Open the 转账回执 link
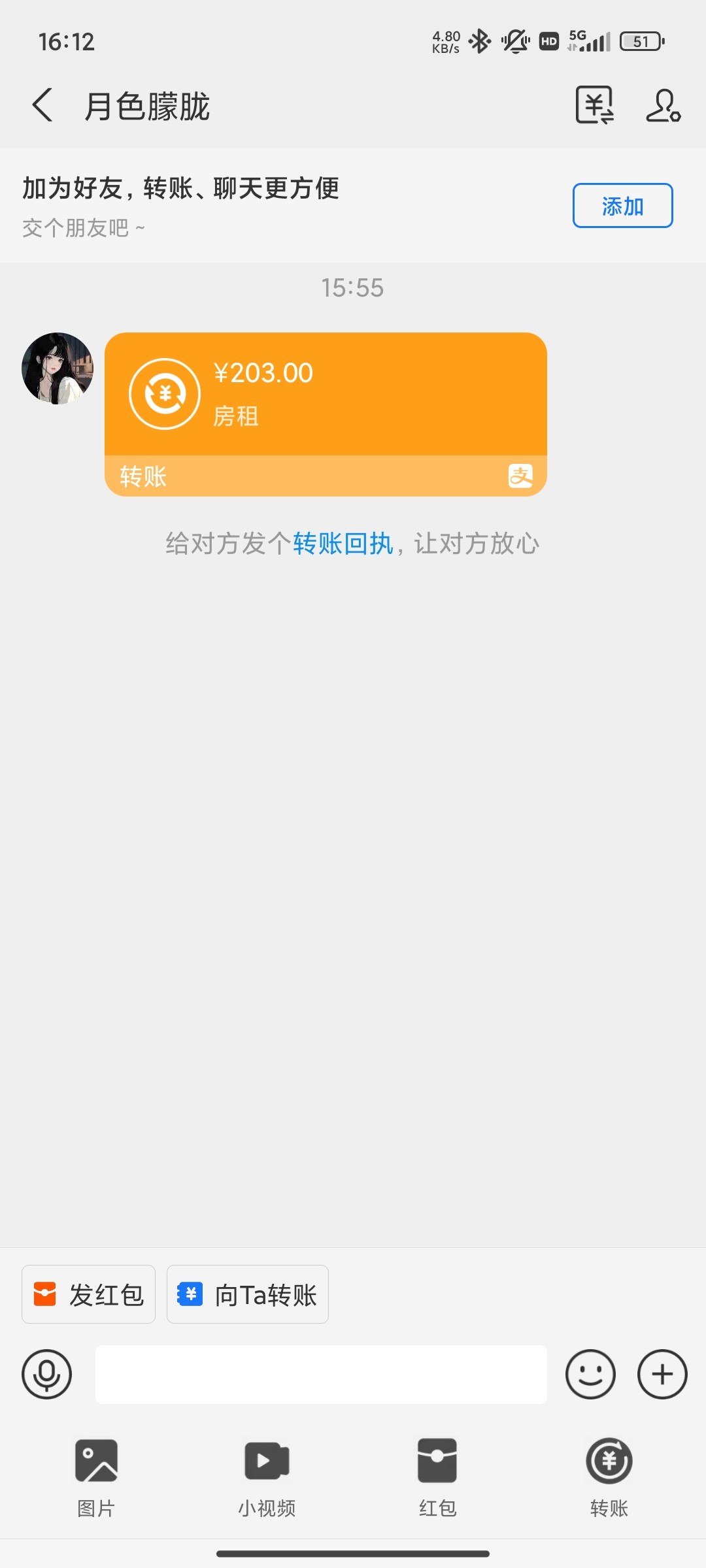This screenshot has width=706, height=1568. 343,544
